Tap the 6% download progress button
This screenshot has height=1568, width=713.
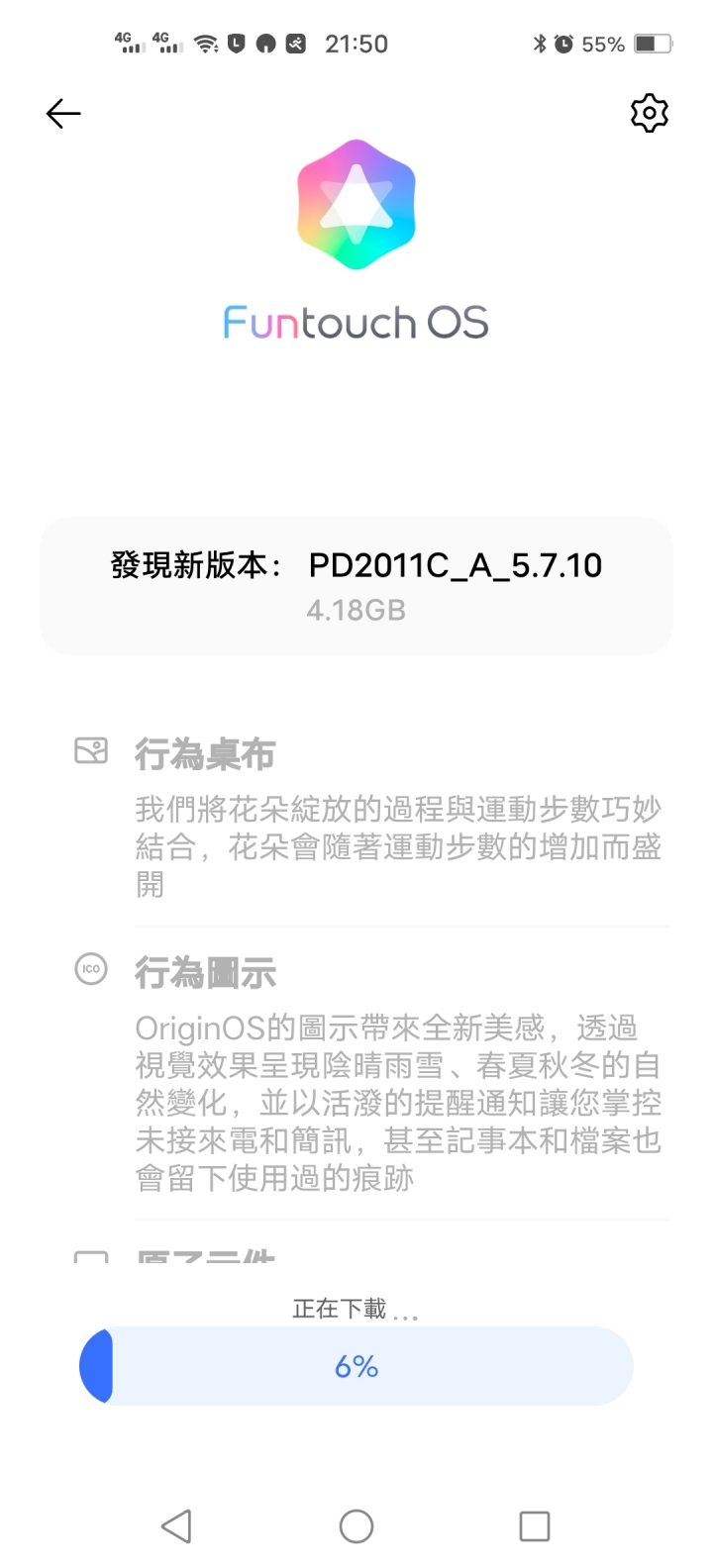tap(356, 1366)
